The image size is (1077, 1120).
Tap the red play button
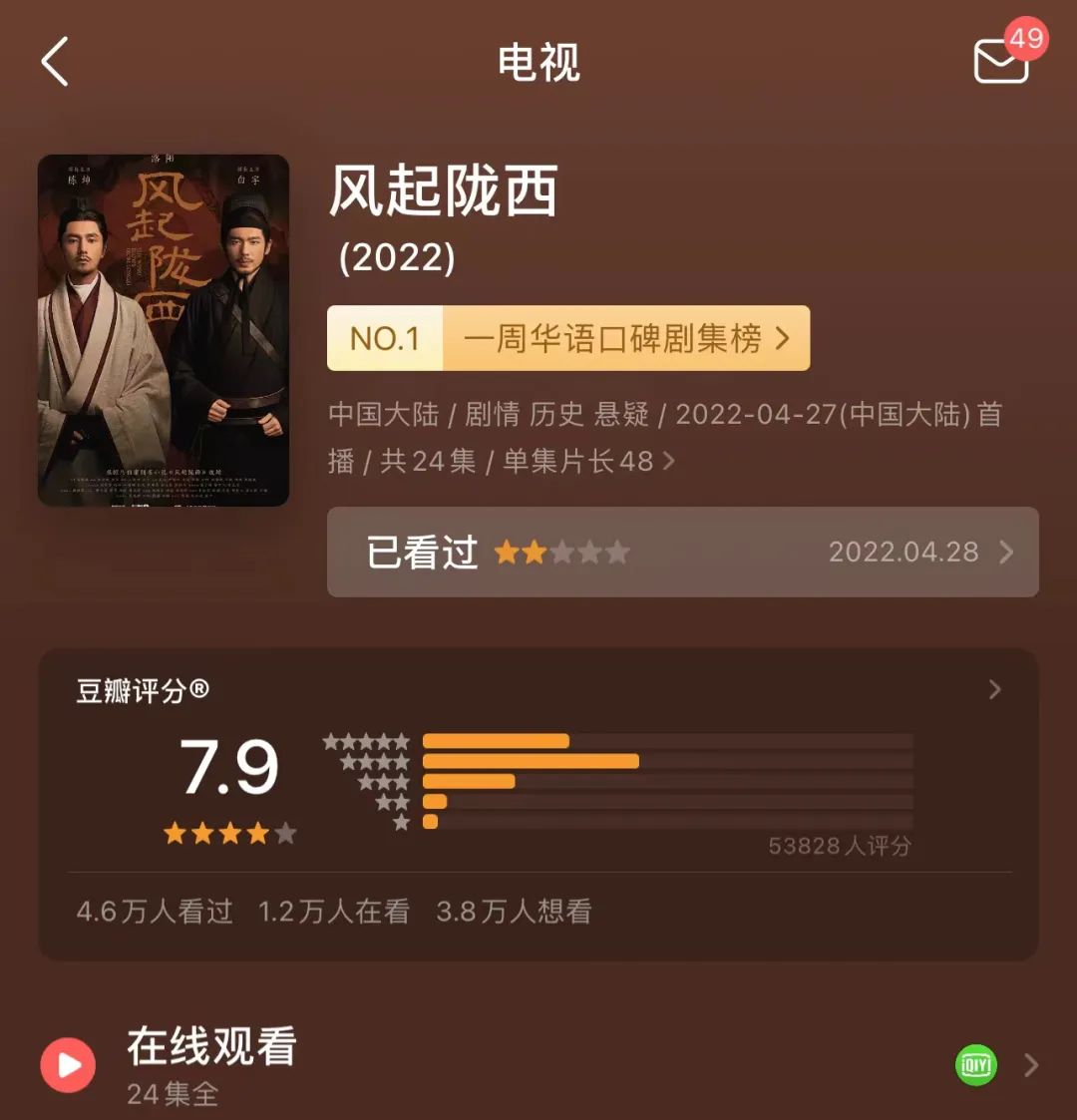click(68, 1065)
